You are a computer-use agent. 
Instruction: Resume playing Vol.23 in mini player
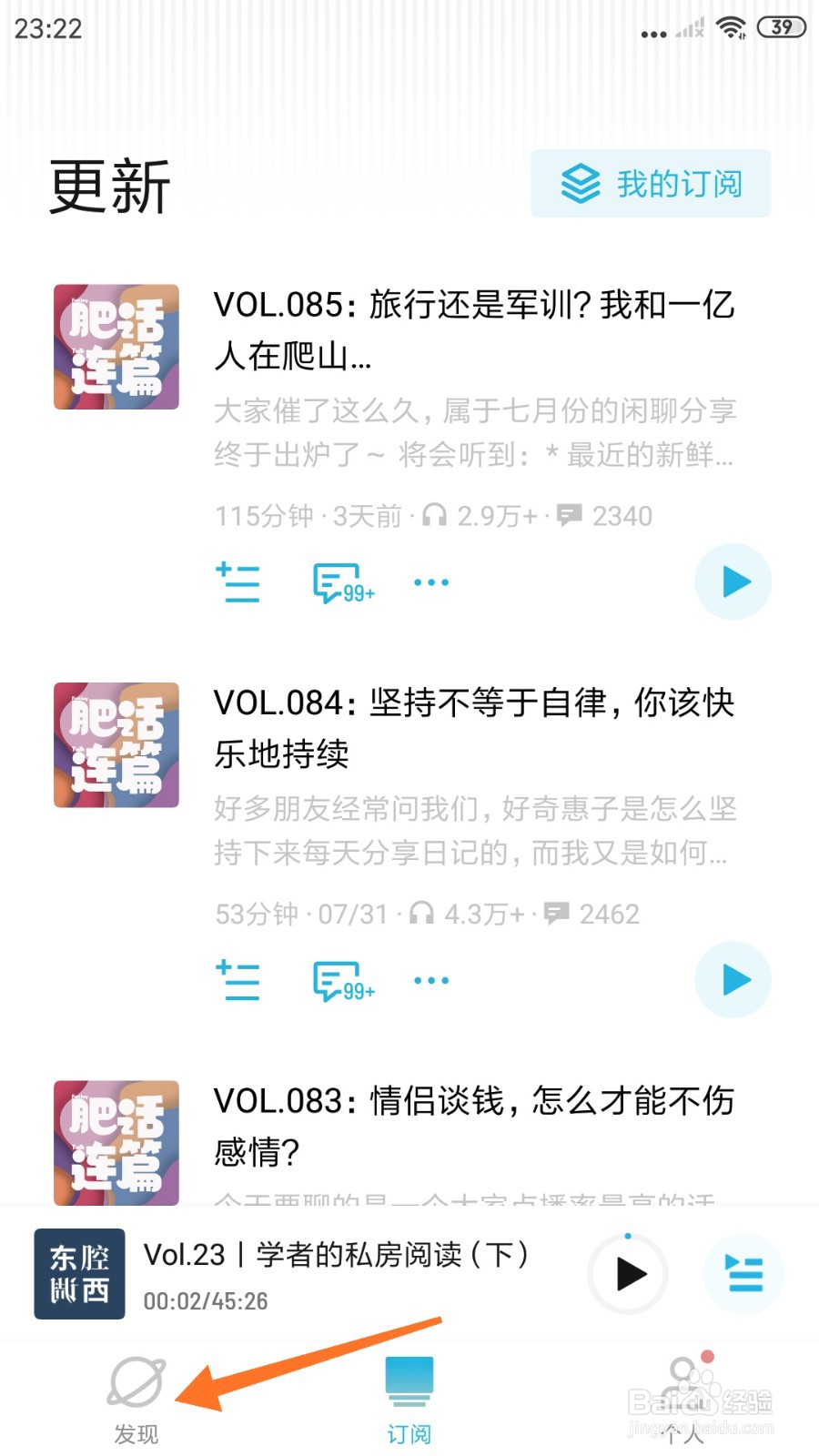point(628,1275)
